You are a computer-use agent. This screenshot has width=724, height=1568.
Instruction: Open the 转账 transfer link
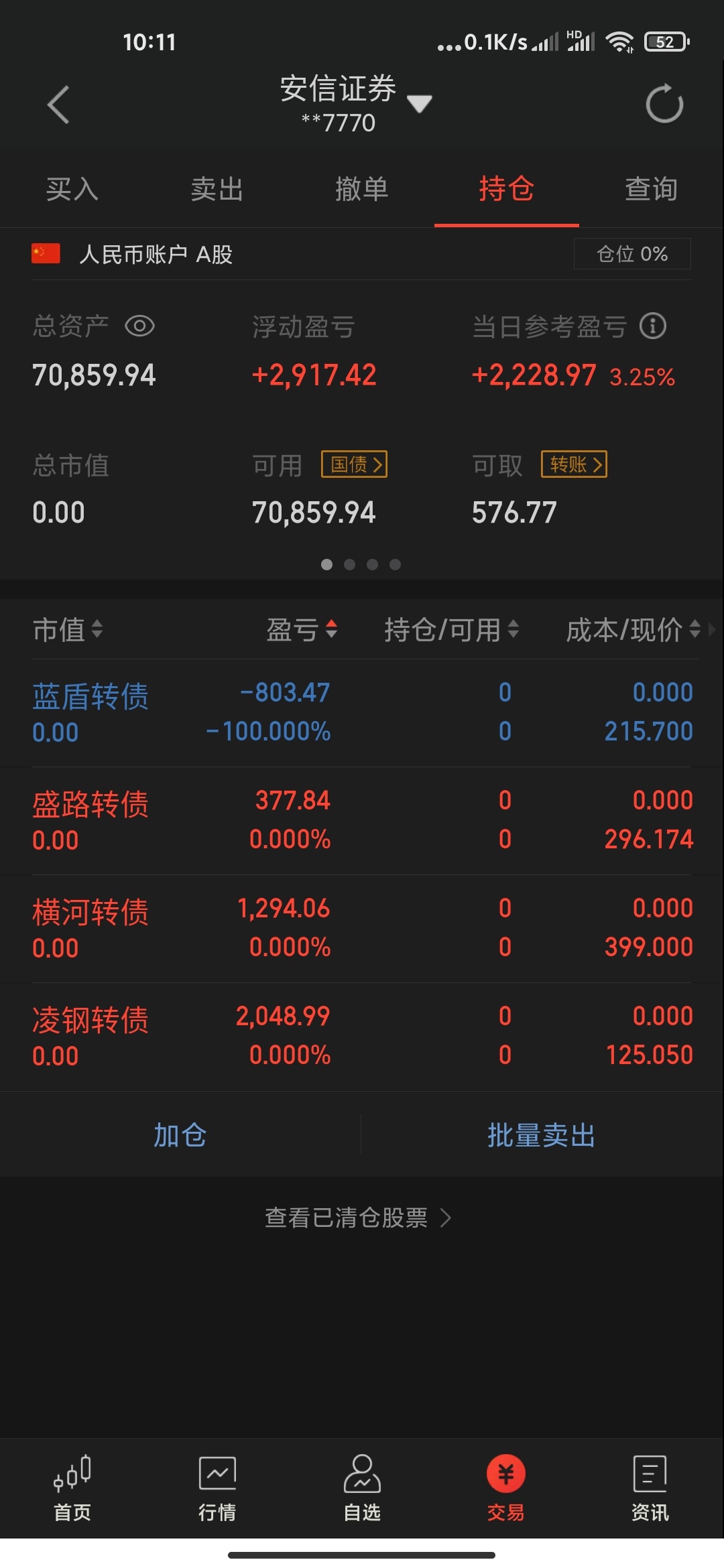pyautogui.click(x=574, y=464)
